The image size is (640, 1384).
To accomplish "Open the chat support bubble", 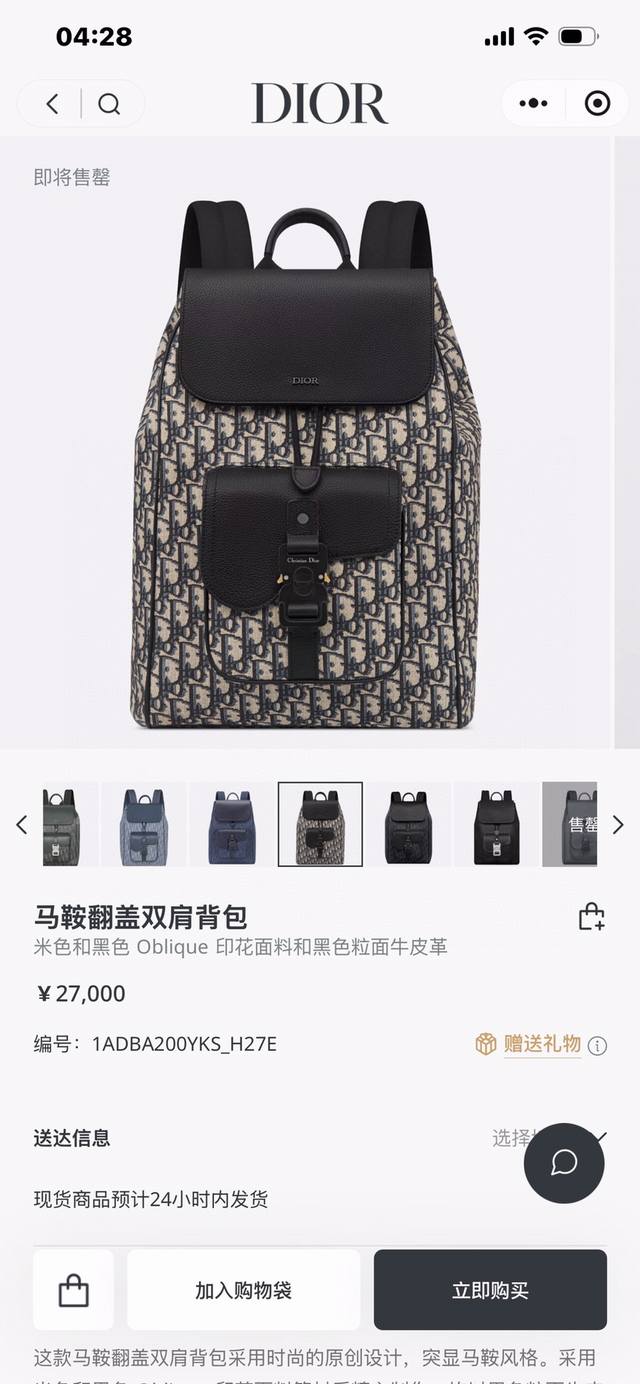I will (564, 1162).
